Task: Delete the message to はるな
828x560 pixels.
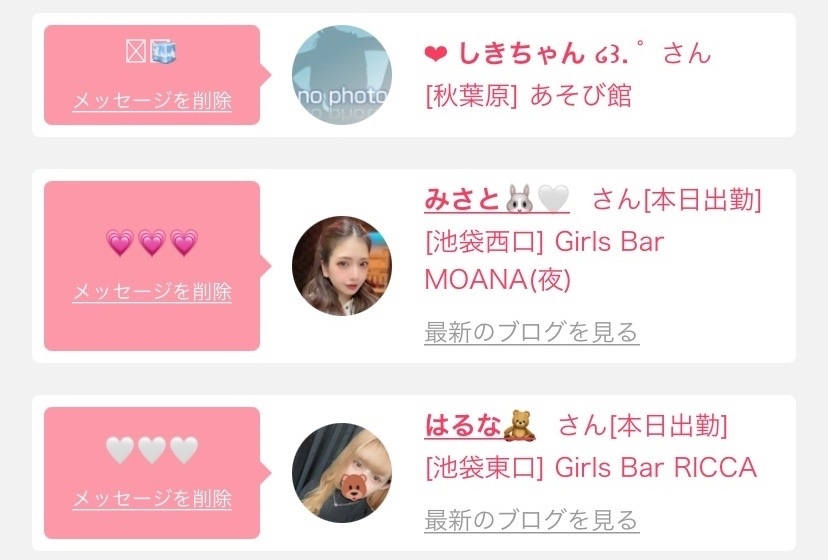Action: tap(152, 498)
